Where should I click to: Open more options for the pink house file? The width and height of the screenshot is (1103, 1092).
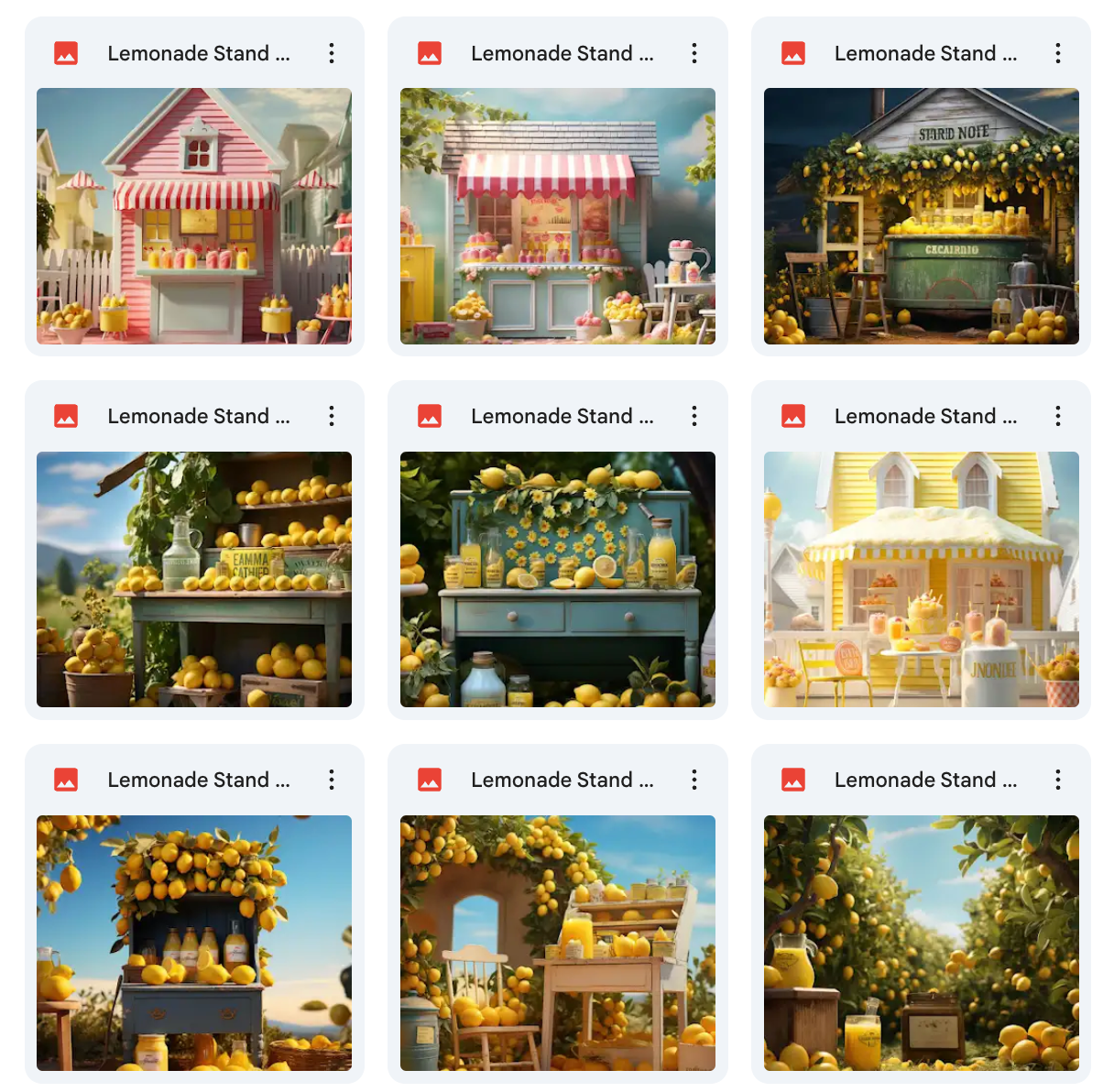pyautogui.click(x=332, y=53)
